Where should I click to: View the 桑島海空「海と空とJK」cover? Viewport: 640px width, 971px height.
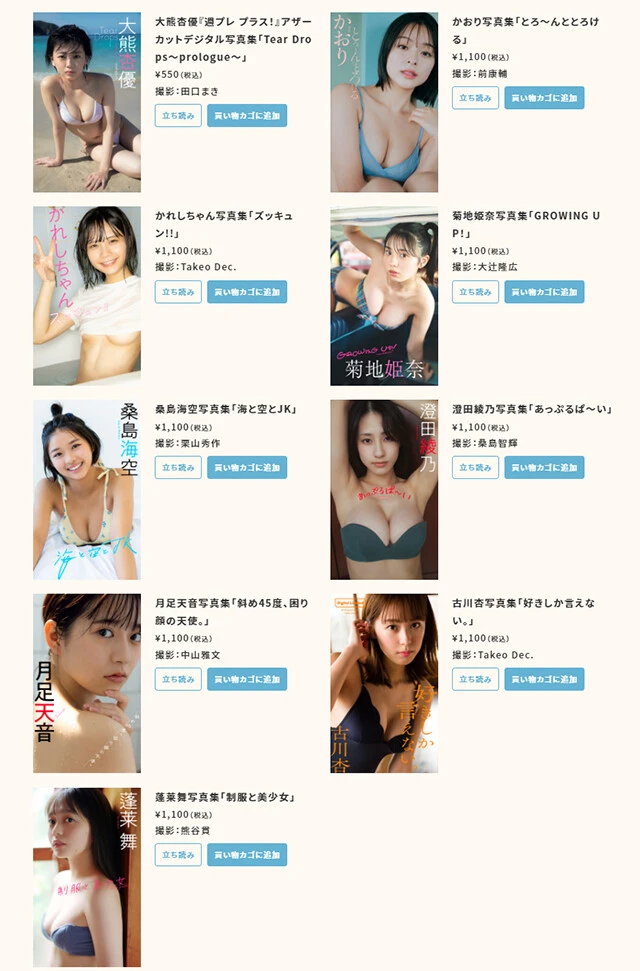tap(87, 490)
